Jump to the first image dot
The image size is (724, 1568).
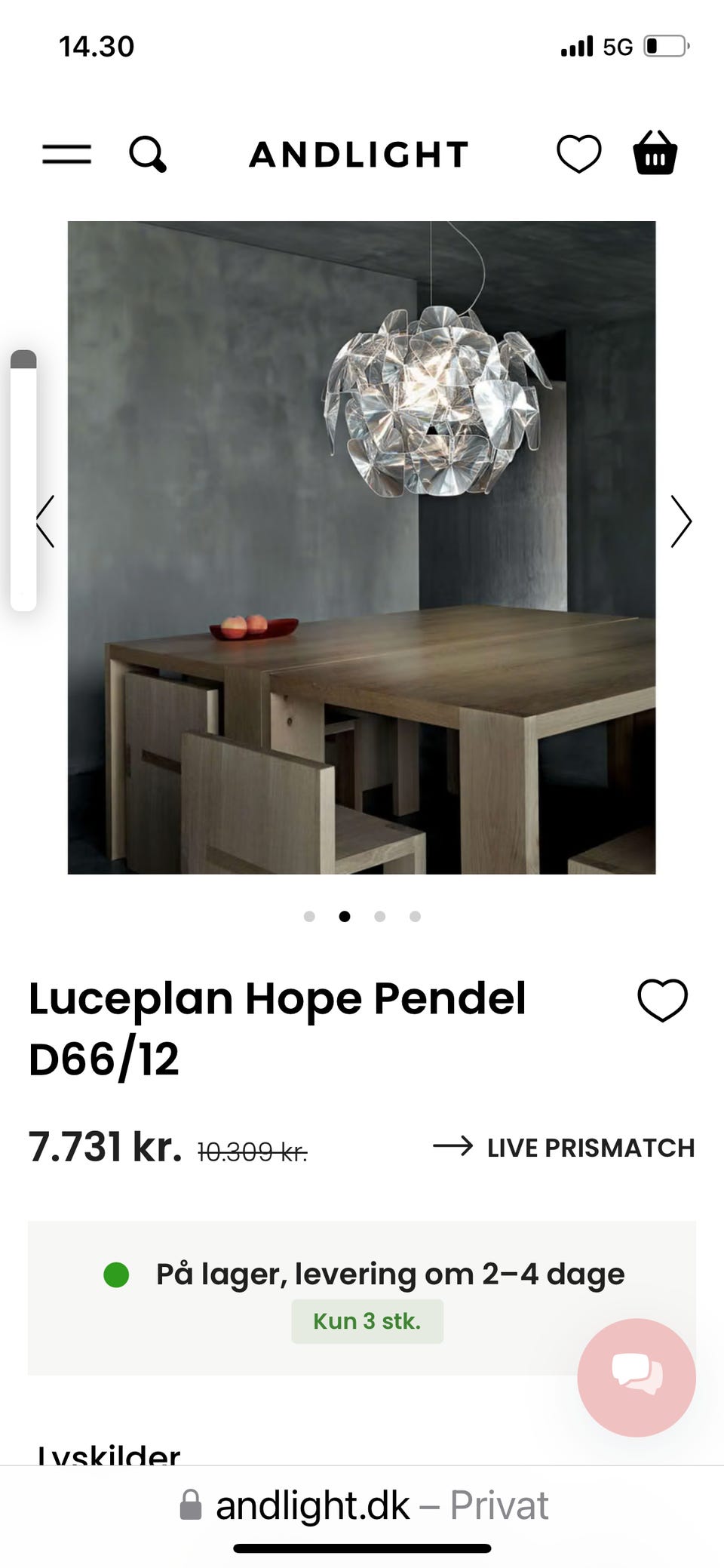309,917
